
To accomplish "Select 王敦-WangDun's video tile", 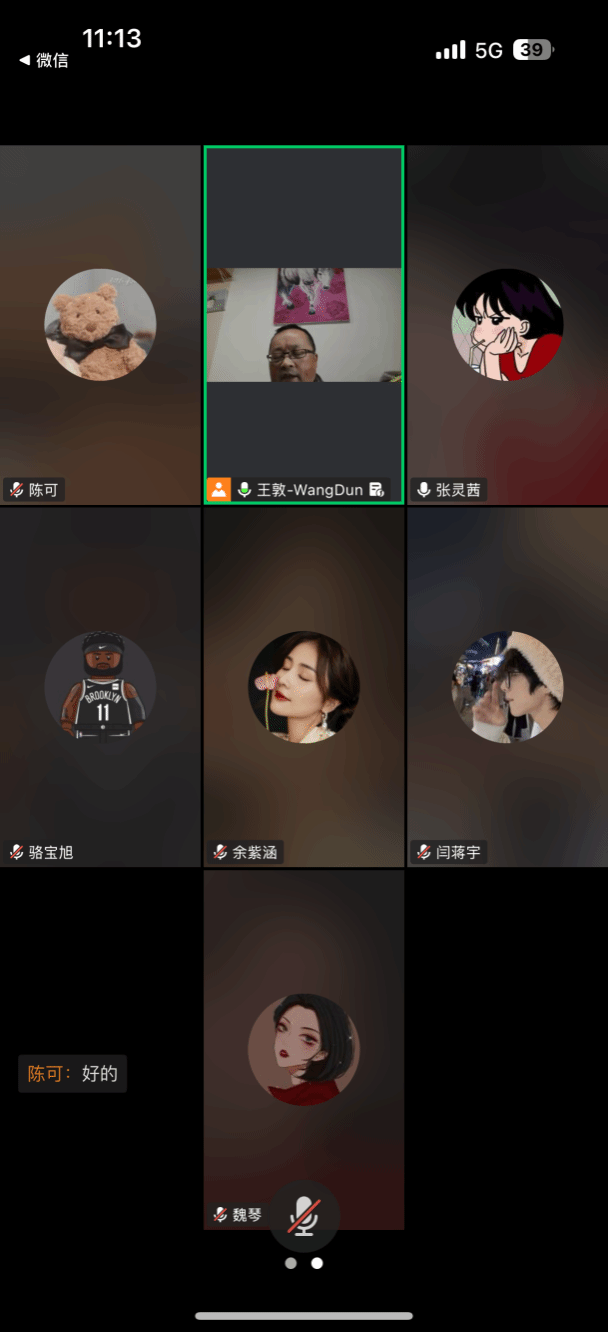I will [x=304, y=325].
